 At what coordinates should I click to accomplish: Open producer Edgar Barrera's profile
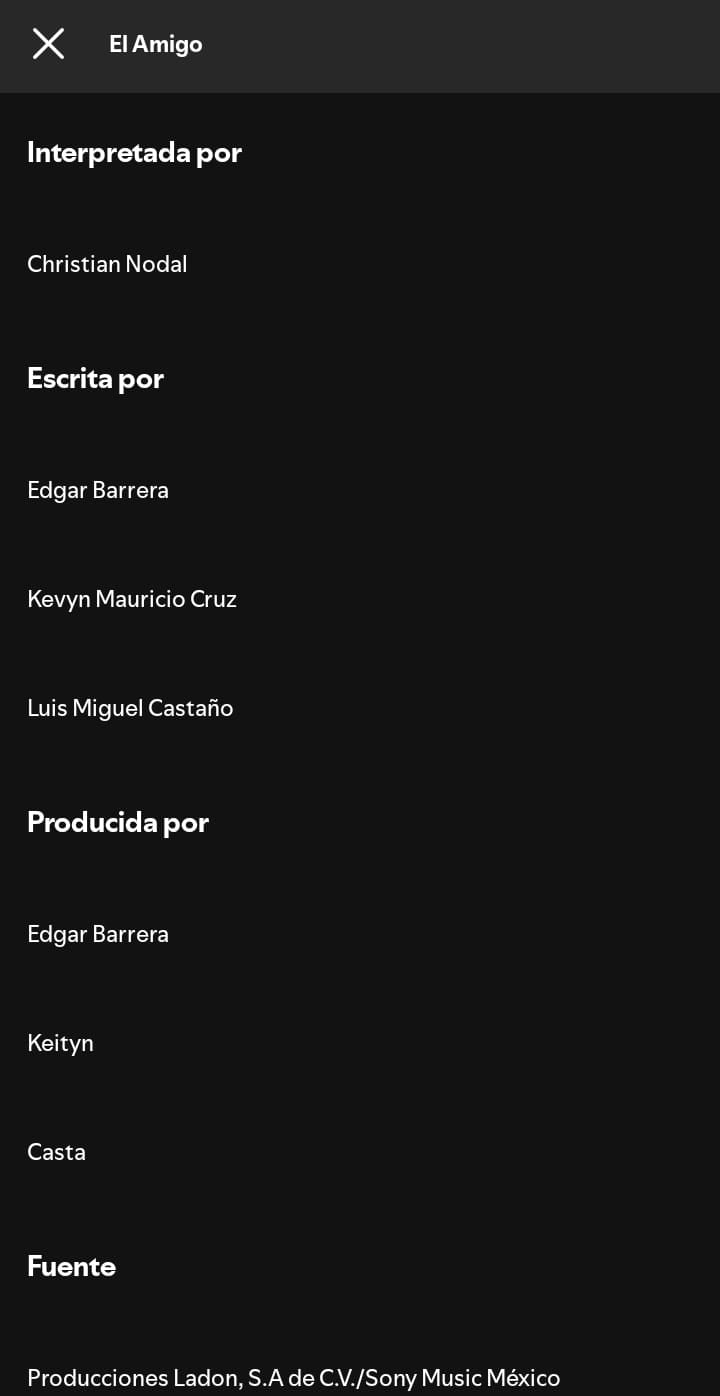97,934
